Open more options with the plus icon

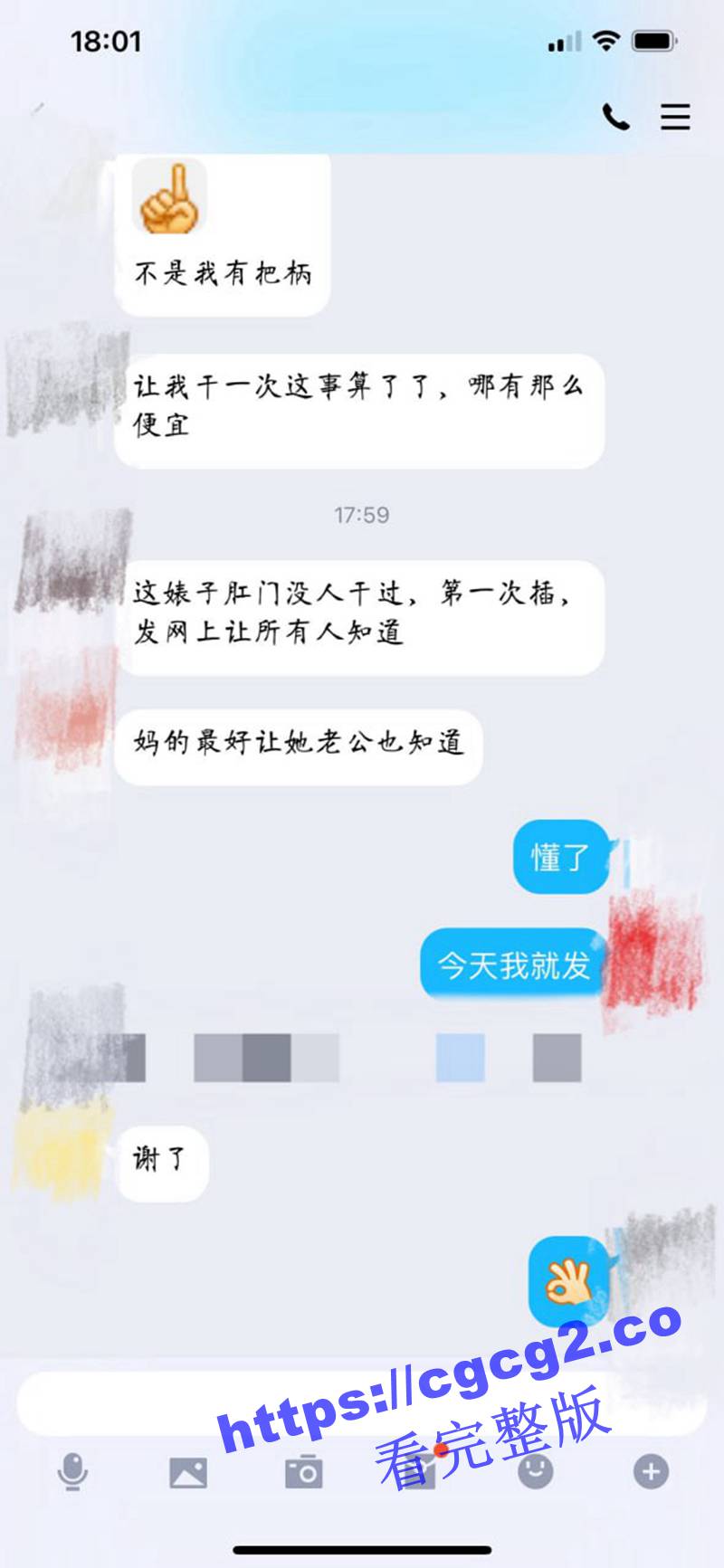pyautogui.click(x=651, y=1471)
